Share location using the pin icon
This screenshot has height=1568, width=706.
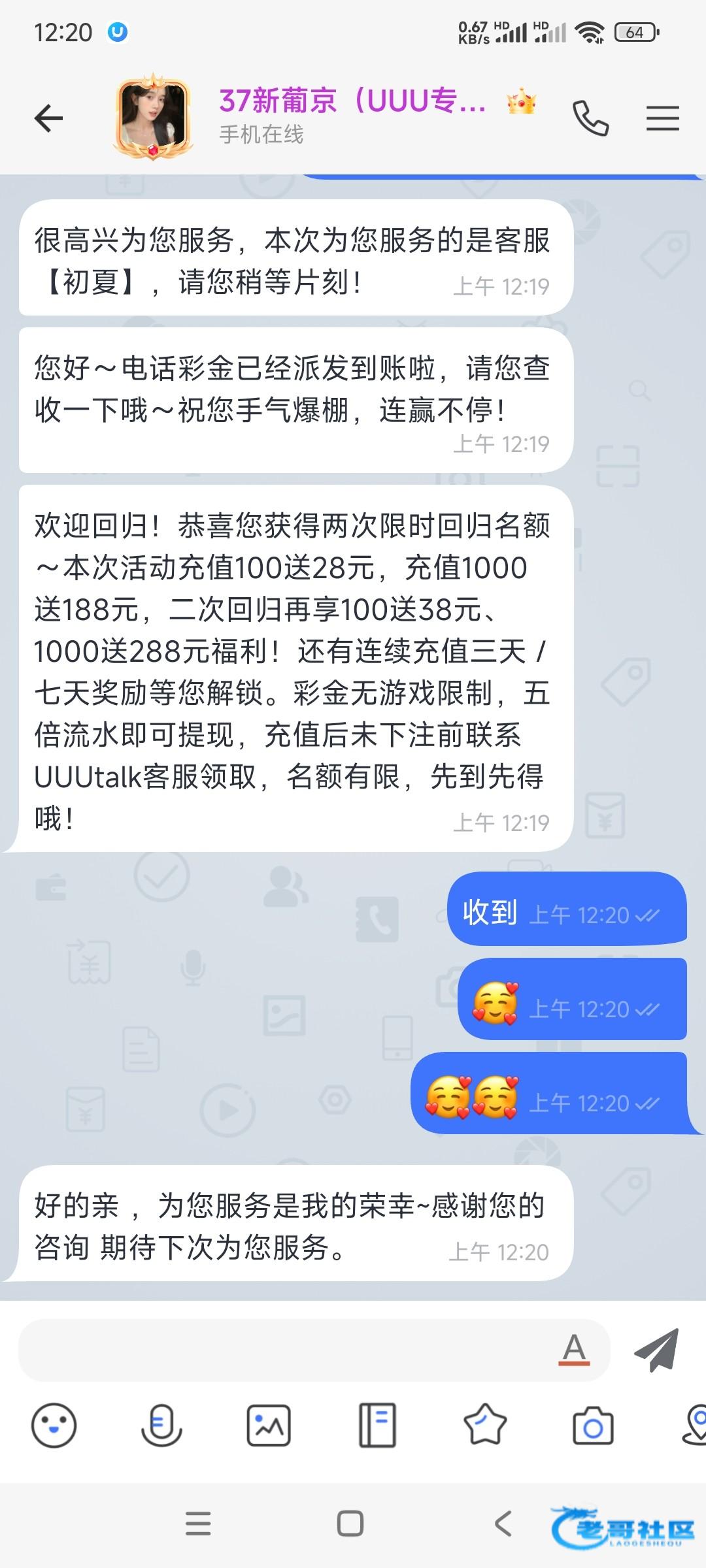click(696, 1425)
